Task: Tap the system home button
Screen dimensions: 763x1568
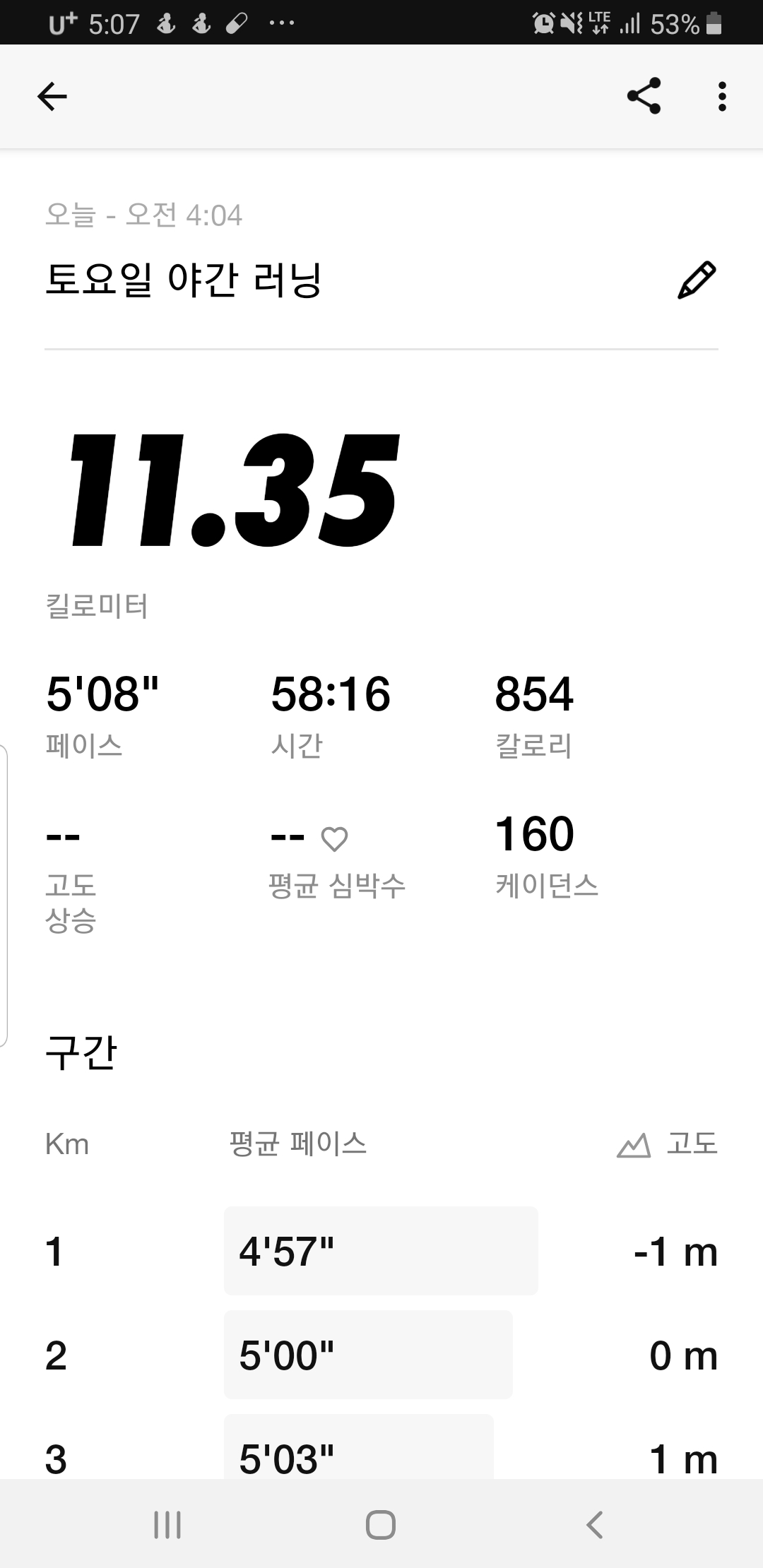Action: [381, 1524]
